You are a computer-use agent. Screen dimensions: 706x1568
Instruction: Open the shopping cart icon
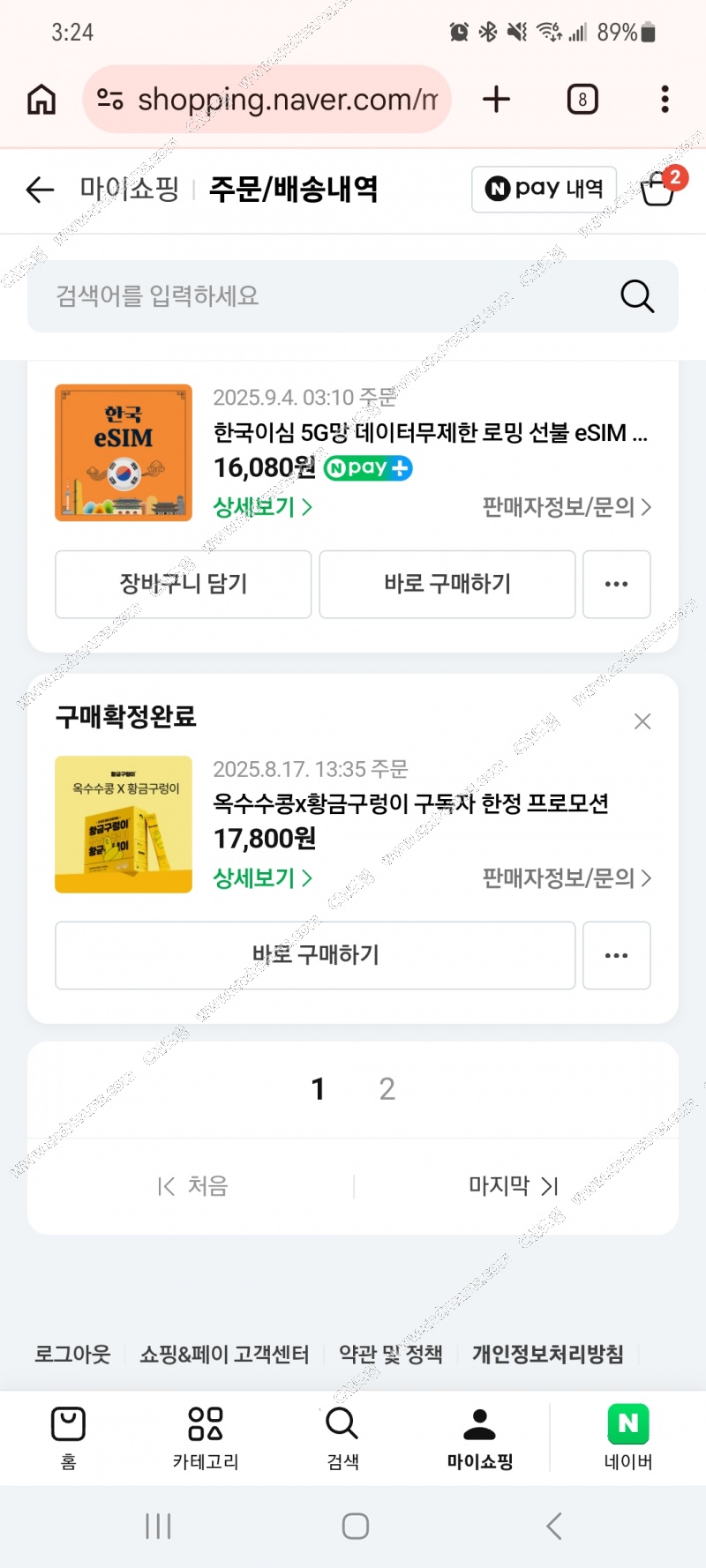(x=658, y=187)
